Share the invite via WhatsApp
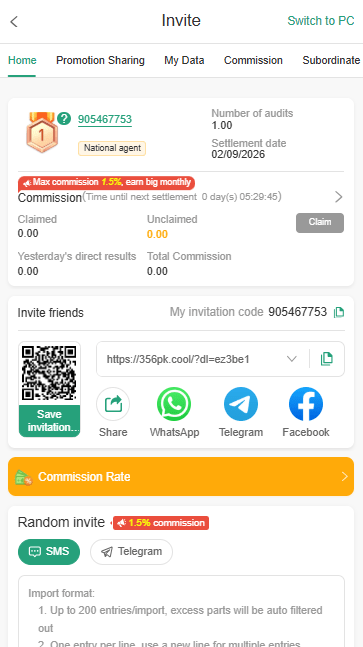The width and height of the screenshot is (363, 647). coord(174,404)
